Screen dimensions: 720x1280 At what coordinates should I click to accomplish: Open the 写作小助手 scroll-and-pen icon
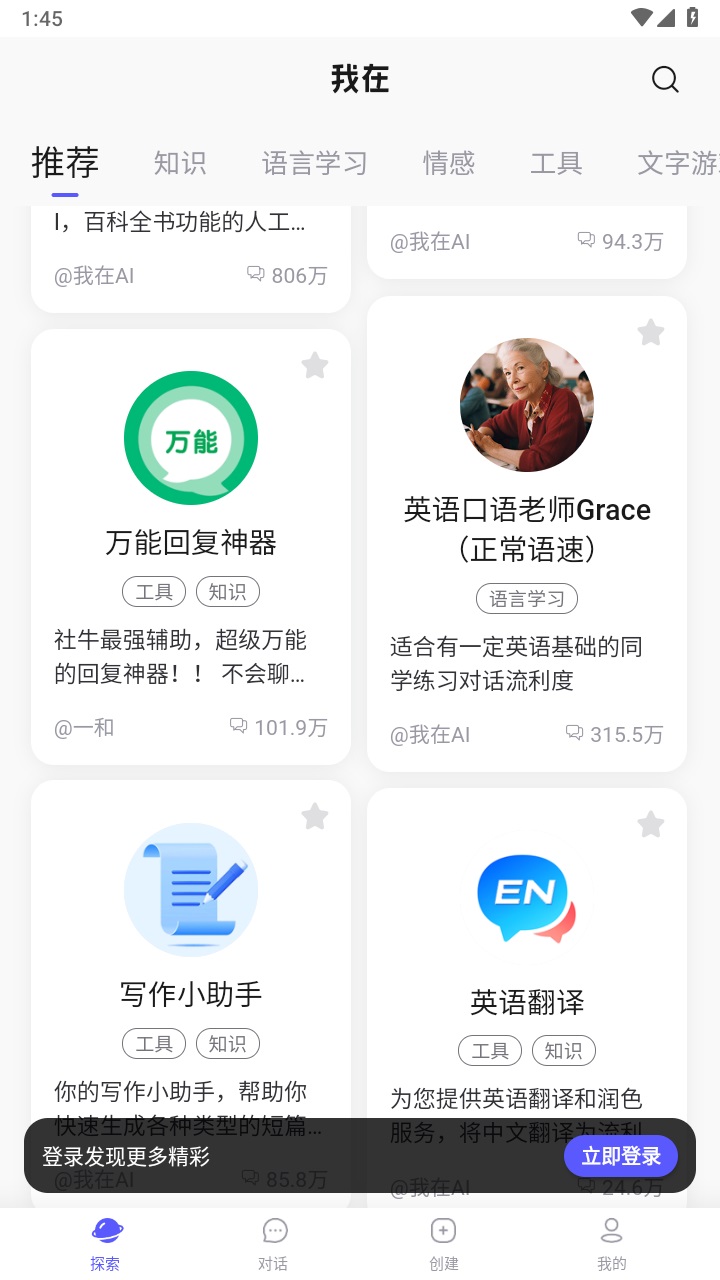pos(190,890)
